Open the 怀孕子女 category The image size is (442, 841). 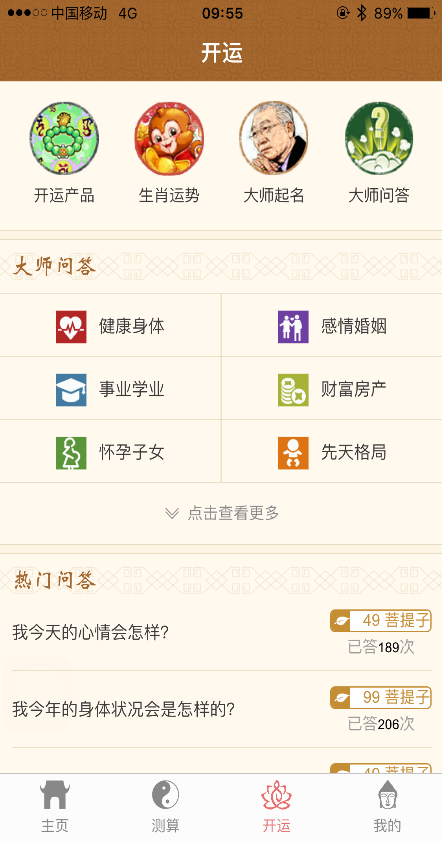[110, 452]
